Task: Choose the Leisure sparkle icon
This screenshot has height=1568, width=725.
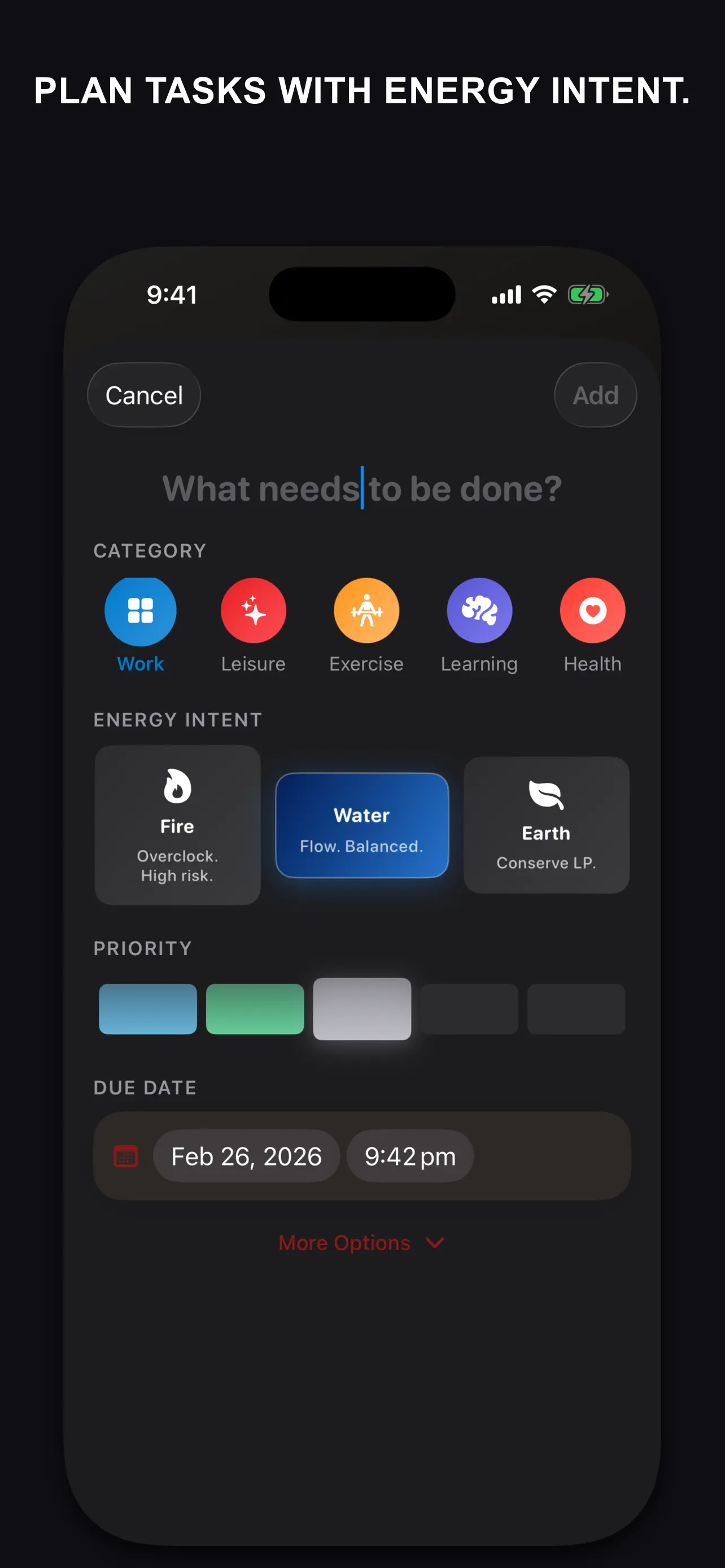Action: (x=253, y=609)
